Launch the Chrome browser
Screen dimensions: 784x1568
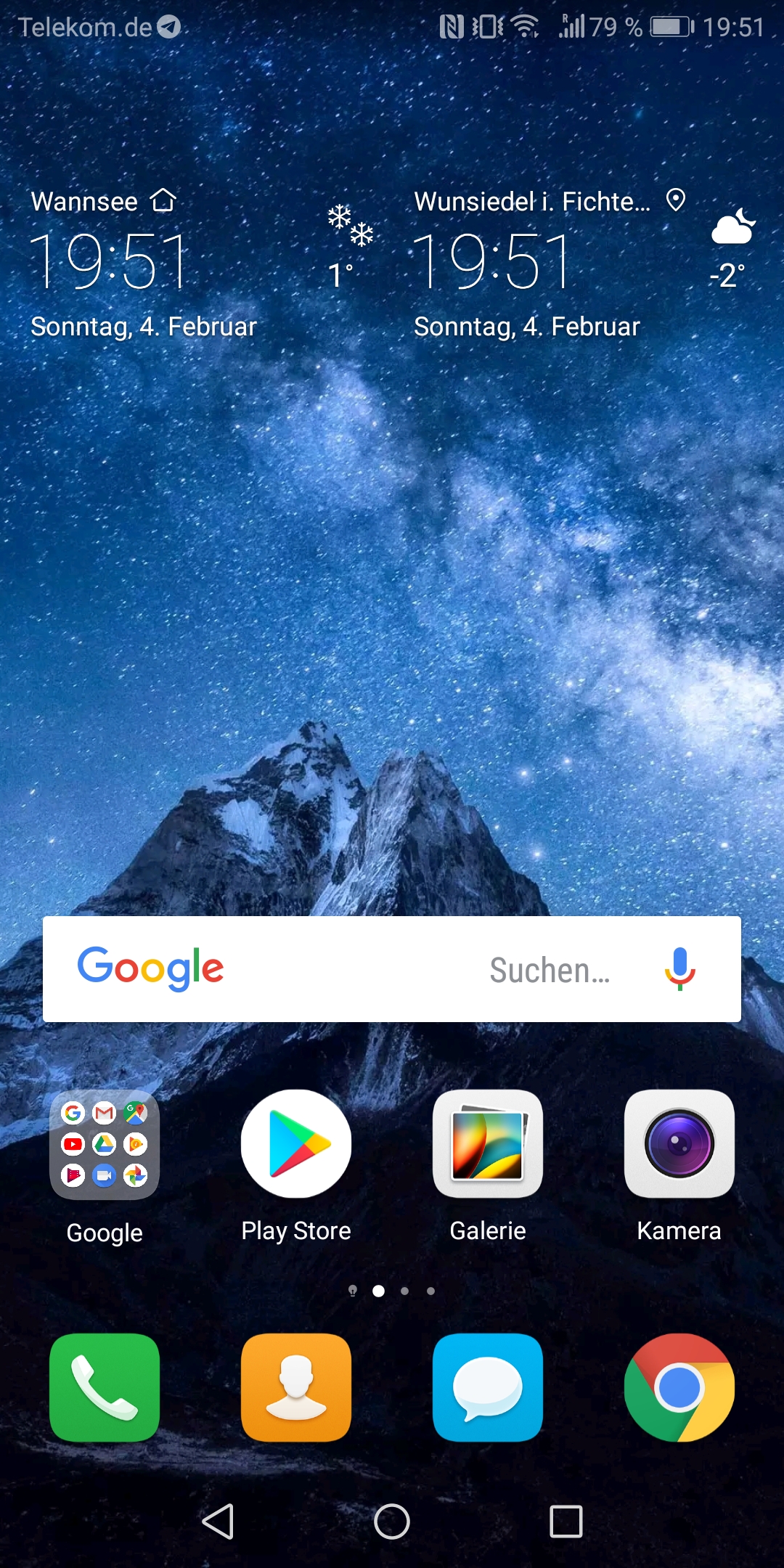point(679,1387)
